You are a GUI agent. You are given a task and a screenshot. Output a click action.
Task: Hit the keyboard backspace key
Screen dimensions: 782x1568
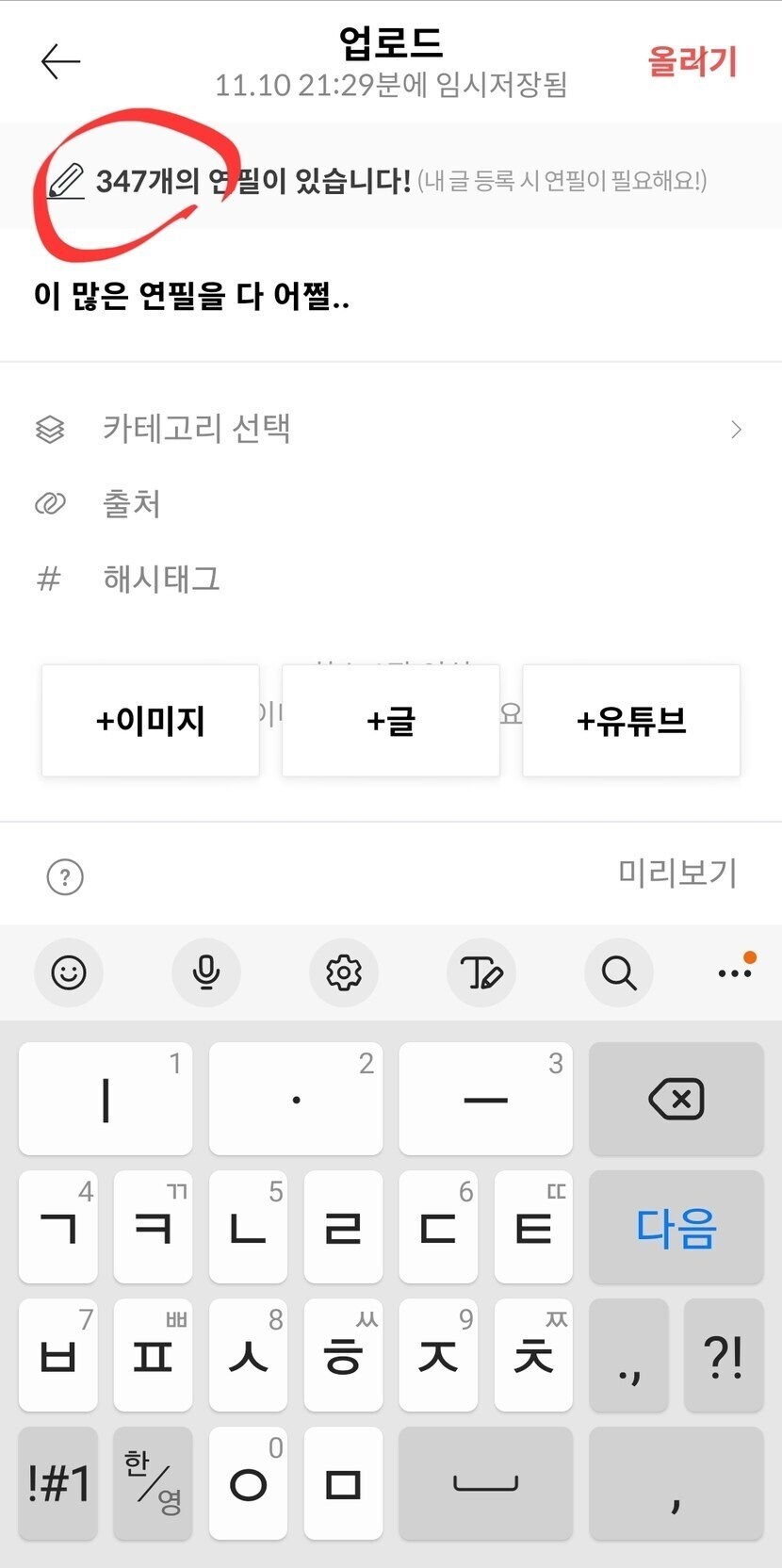pyautogui.click(x=676, y=1099)
